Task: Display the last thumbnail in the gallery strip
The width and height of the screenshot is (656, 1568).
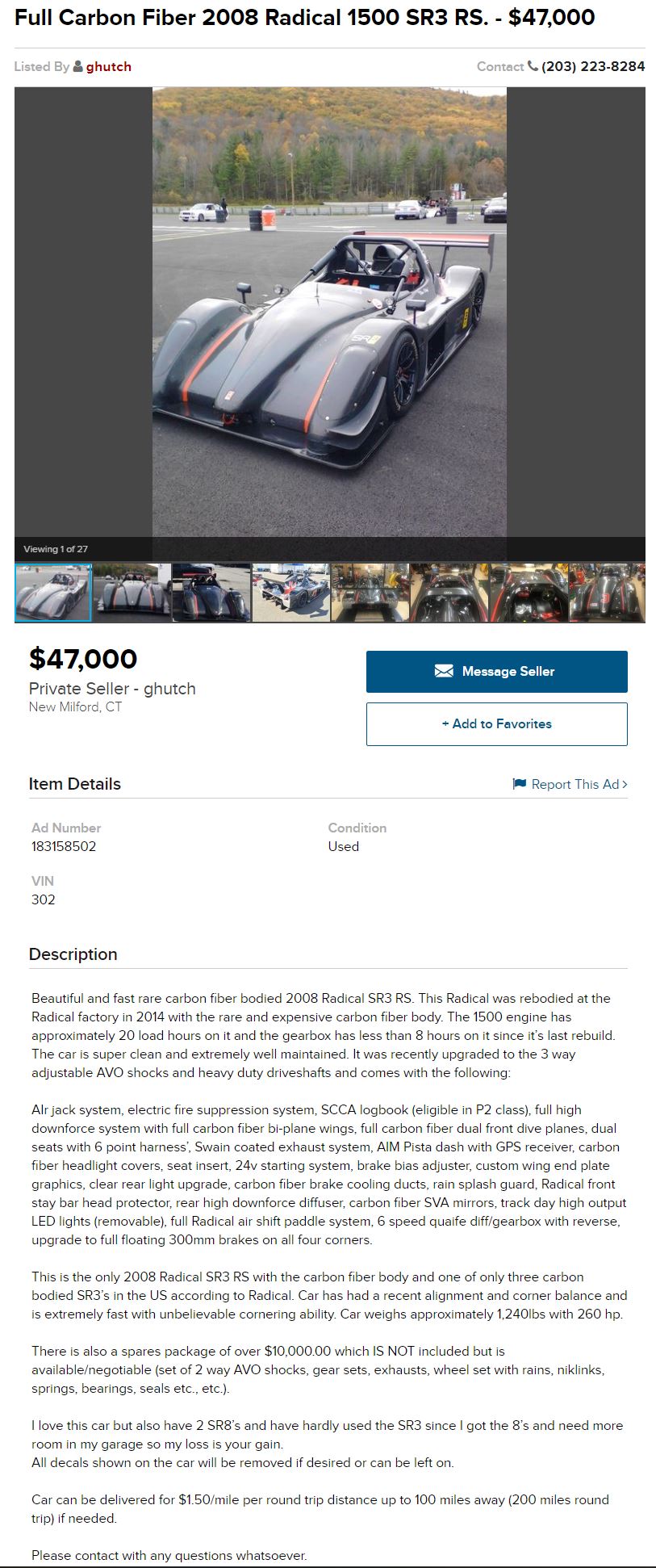Action: coord(607,593)
